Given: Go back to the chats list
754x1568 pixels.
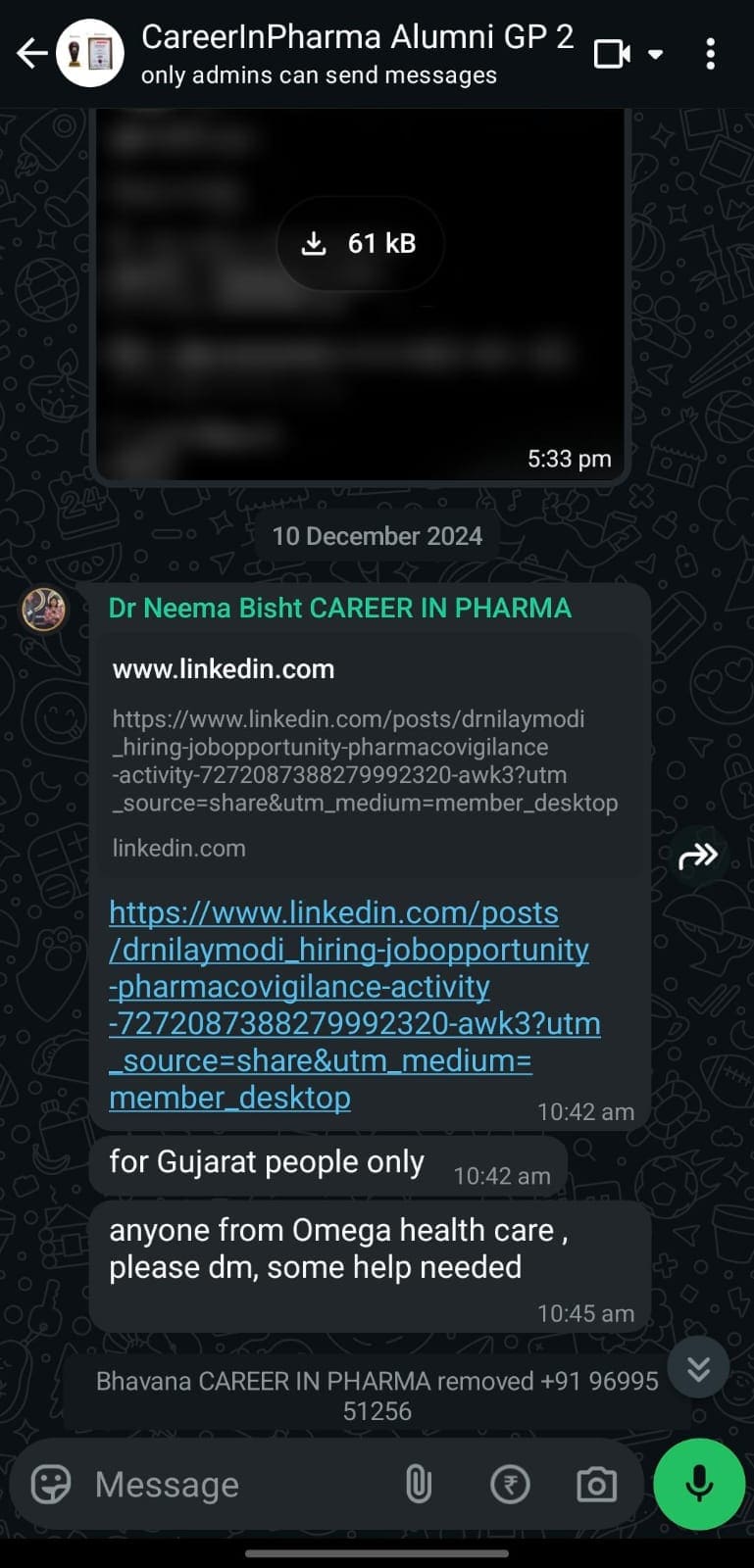Looking at the screenshot, I should pyautogui.click(x=32, y=54).
